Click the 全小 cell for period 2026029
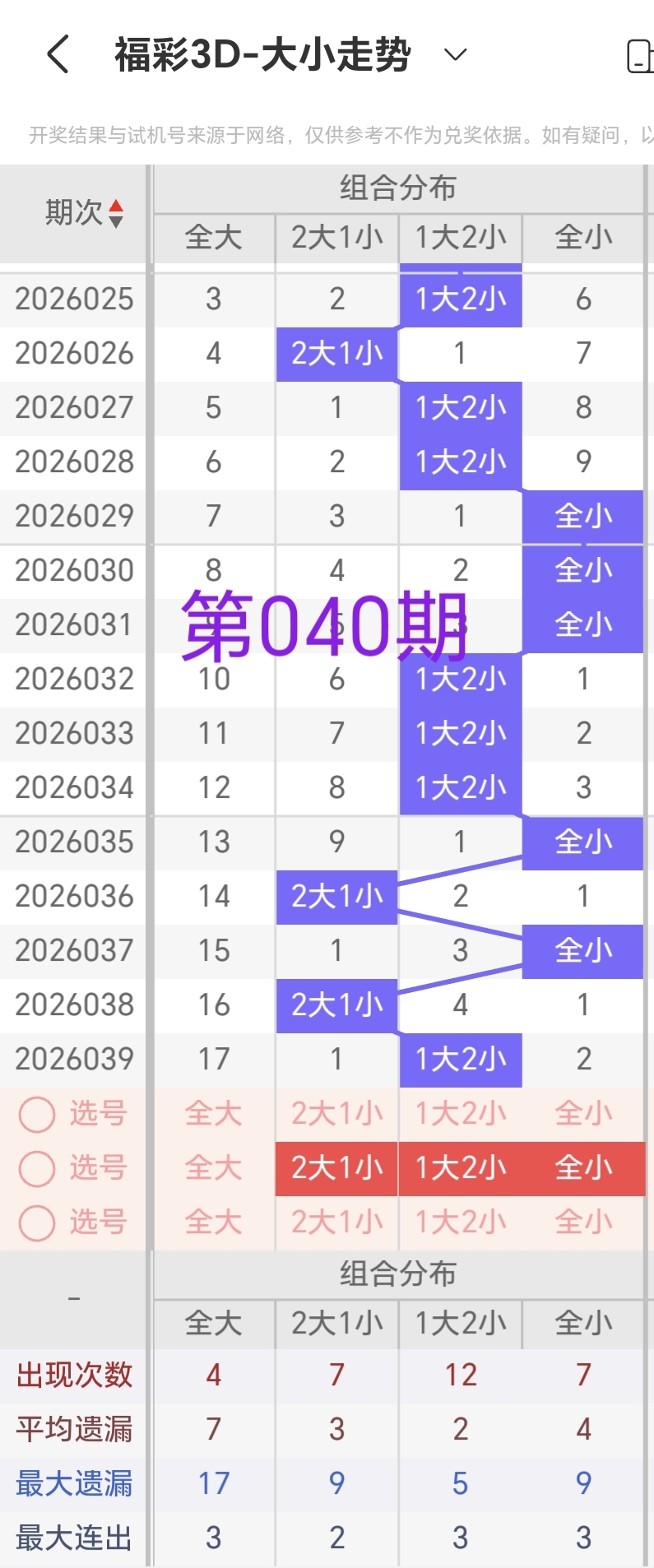Image resolution: width=654 pixels, height=1568 pixels. tap(583, 516)
